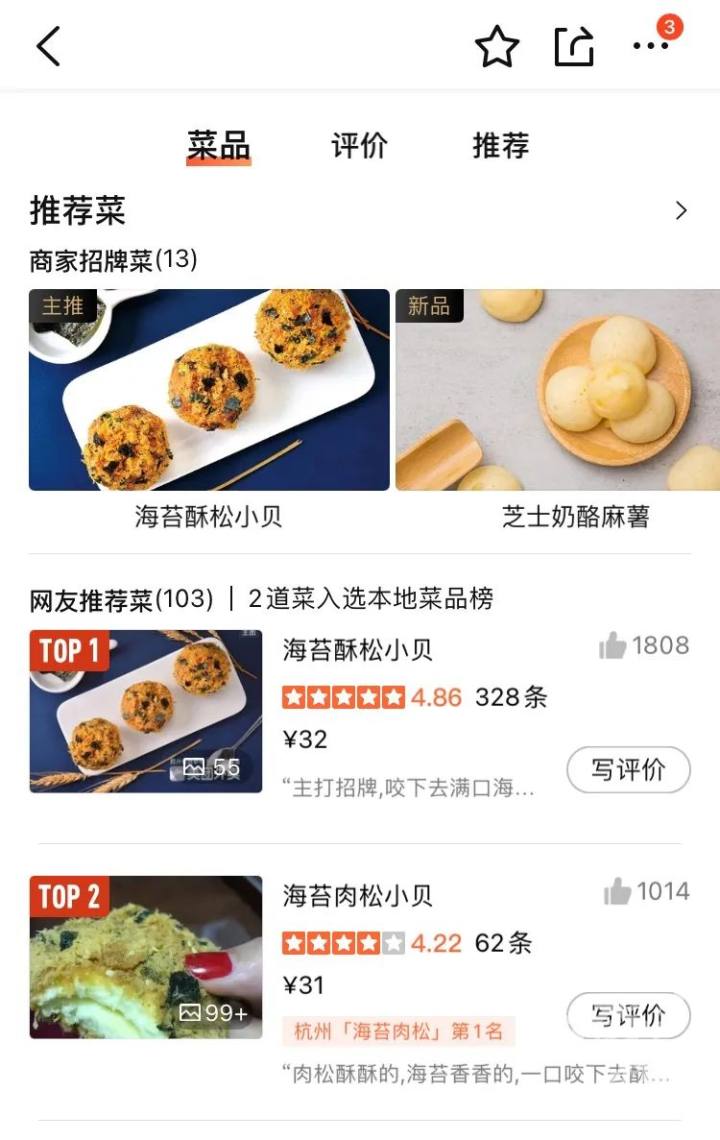Switch to the 推荐 tab
The width and height of the screenshot is (720, 1140).
point(500,146)
